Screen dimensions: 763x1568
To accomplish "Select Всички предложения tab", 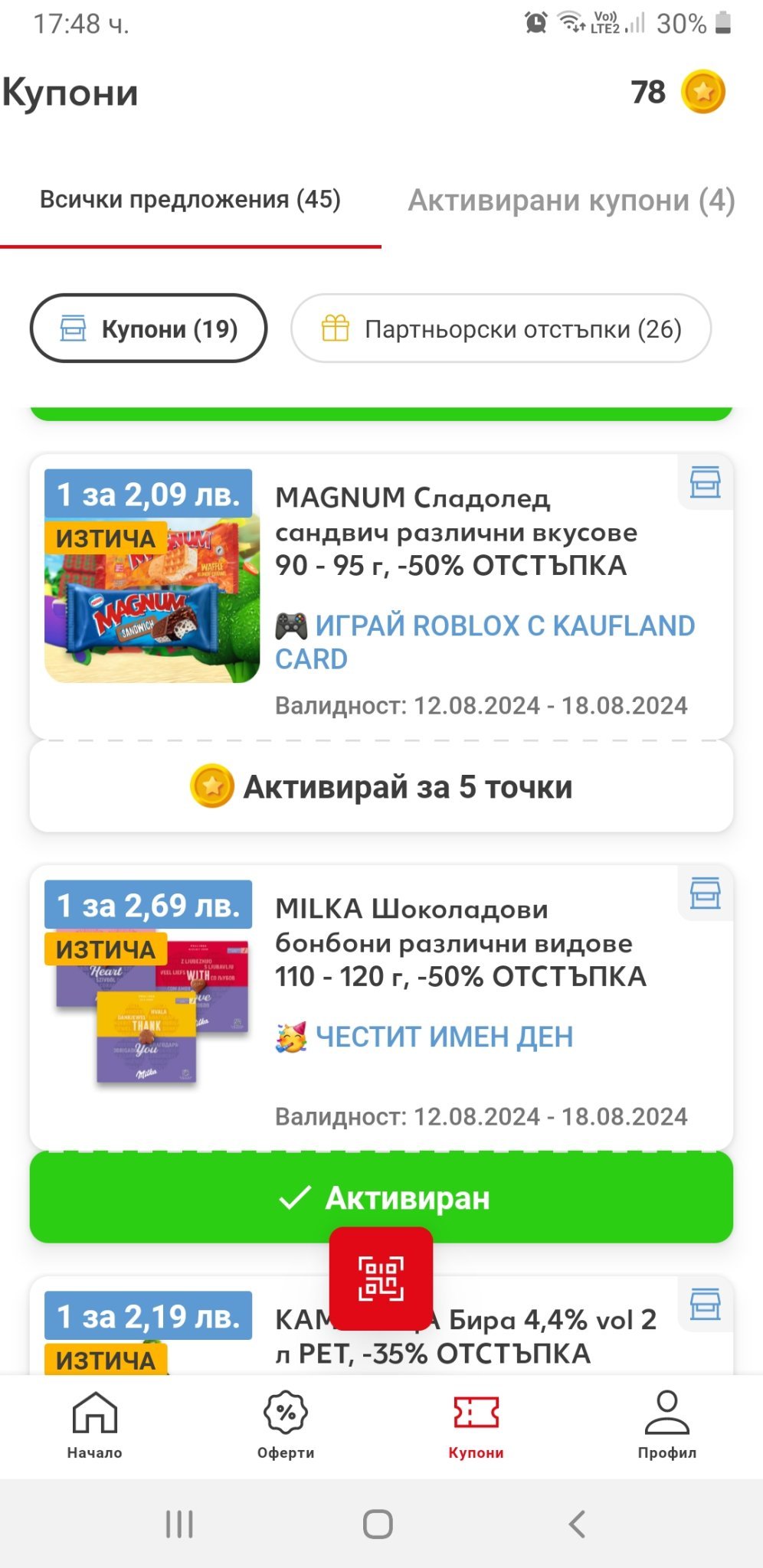I will [190, 200].
